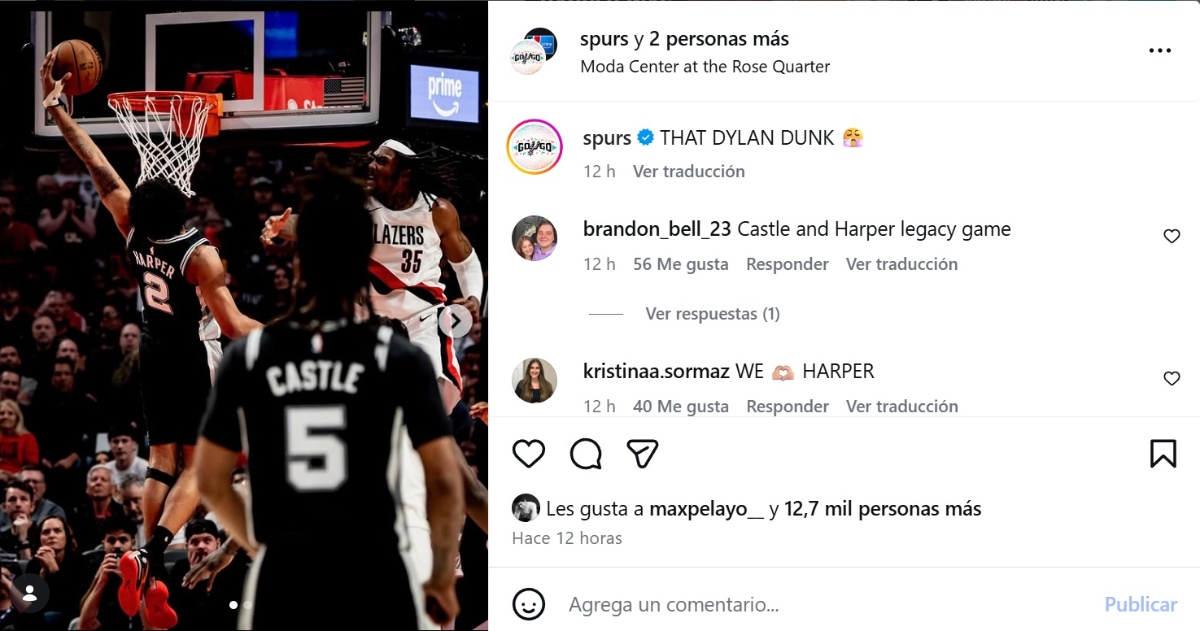Open the post options three-dot menu
Screen dimensions: 1200x631
point(1159,51)
